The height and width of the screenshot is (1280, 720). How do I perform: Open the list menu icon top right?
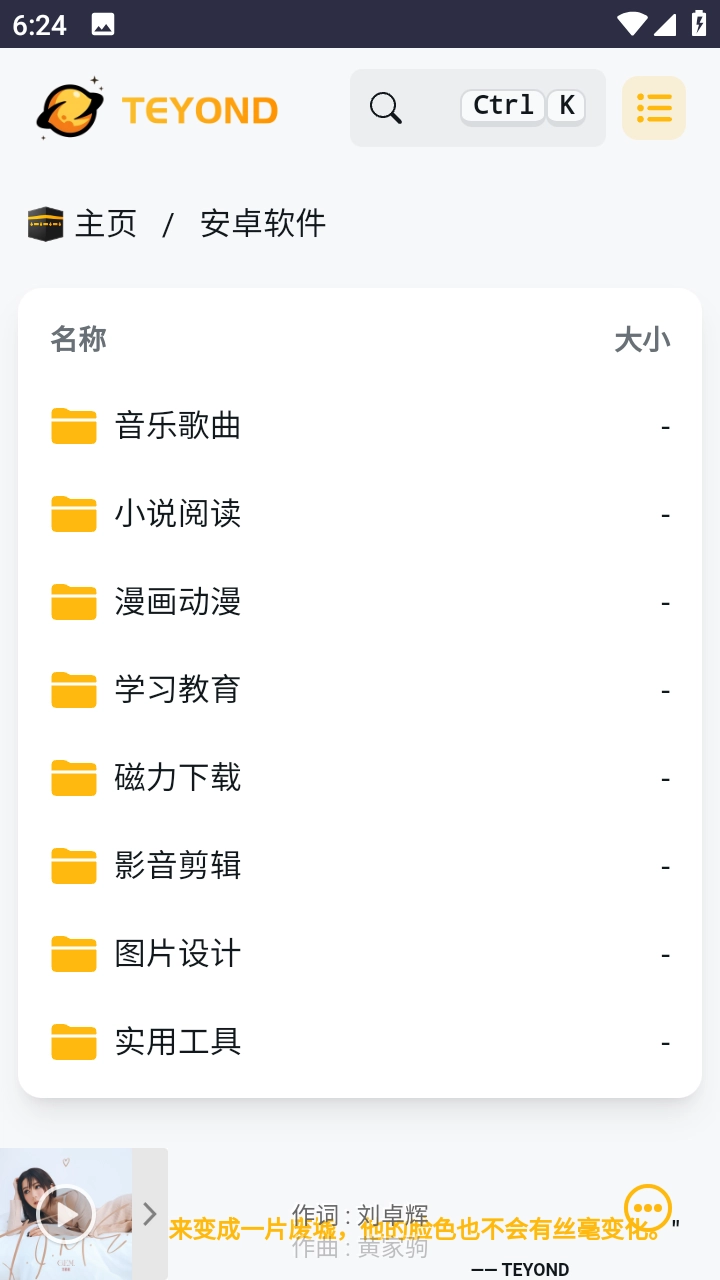pyautogui.click(x=653, y=107)
